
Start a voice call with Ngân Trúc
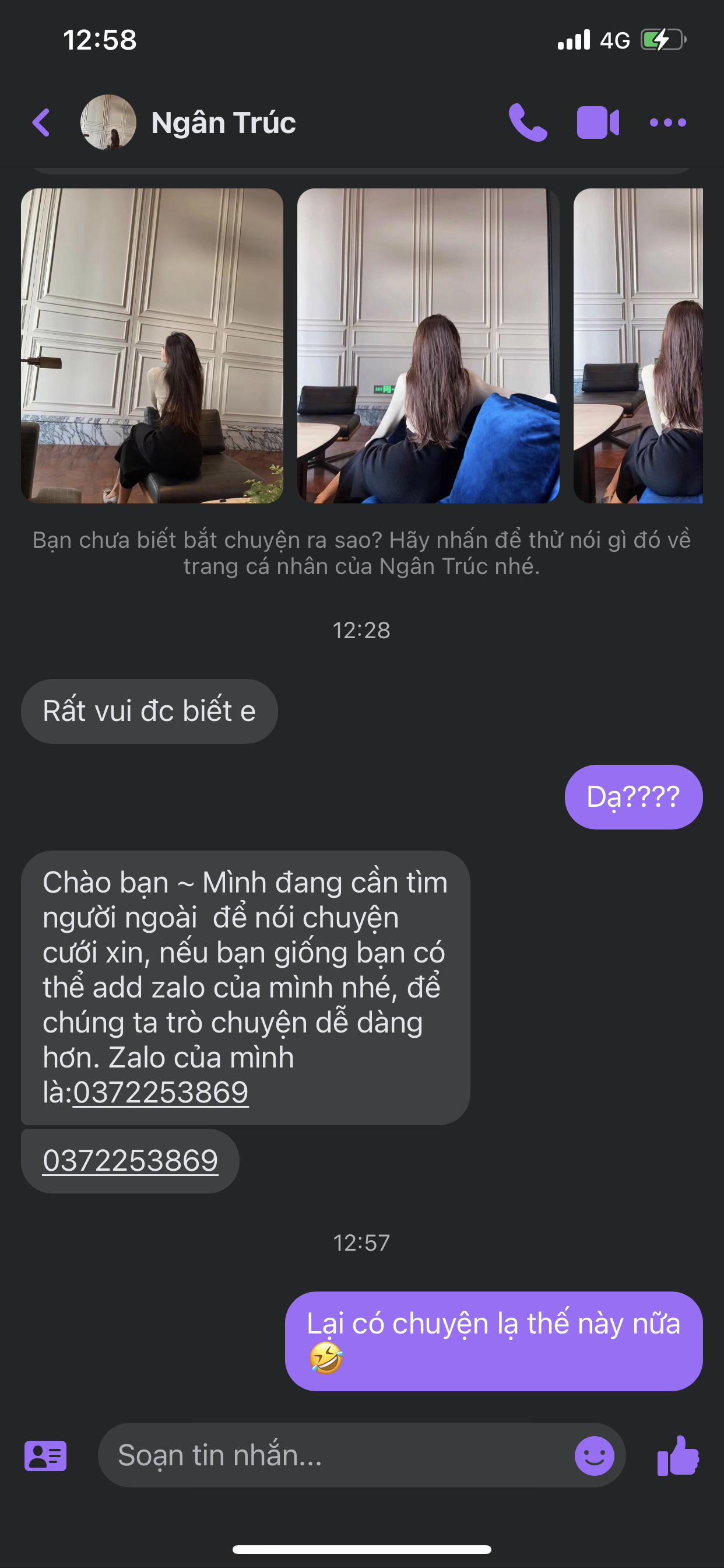(528, 122)
